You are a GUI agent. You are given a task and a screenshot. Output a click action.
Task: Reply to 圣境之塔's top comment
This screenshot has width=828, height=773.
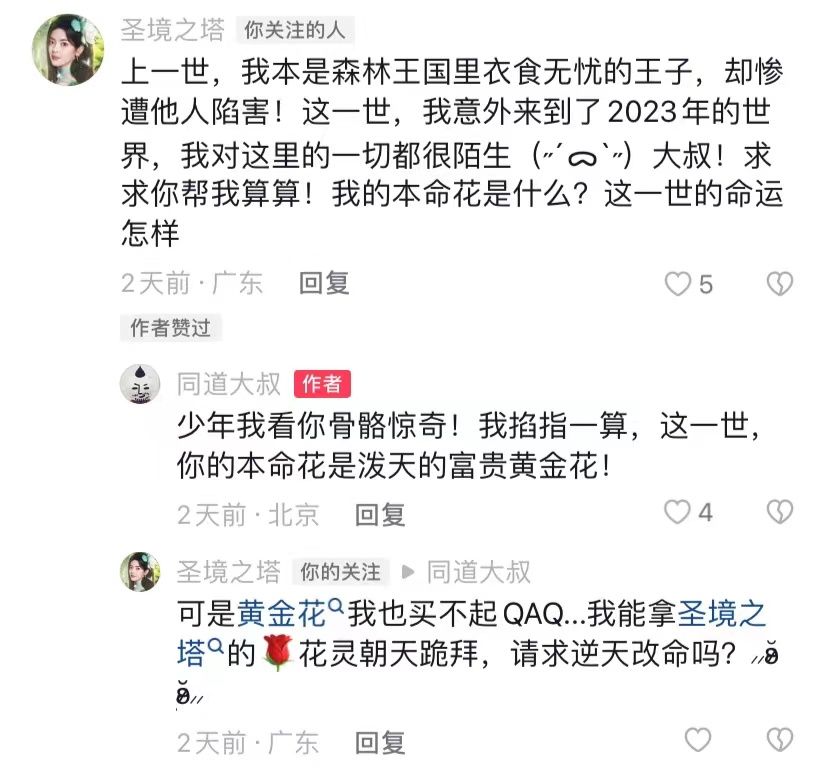pos(324,283)
